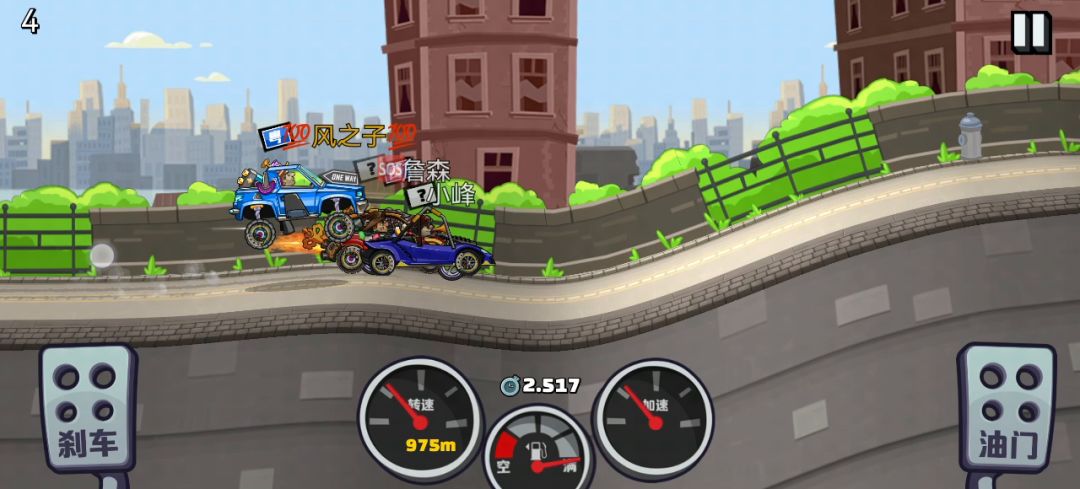This screenshot has height=489, width=1080.
Task: Pause the race
Action: [1030, 32]
